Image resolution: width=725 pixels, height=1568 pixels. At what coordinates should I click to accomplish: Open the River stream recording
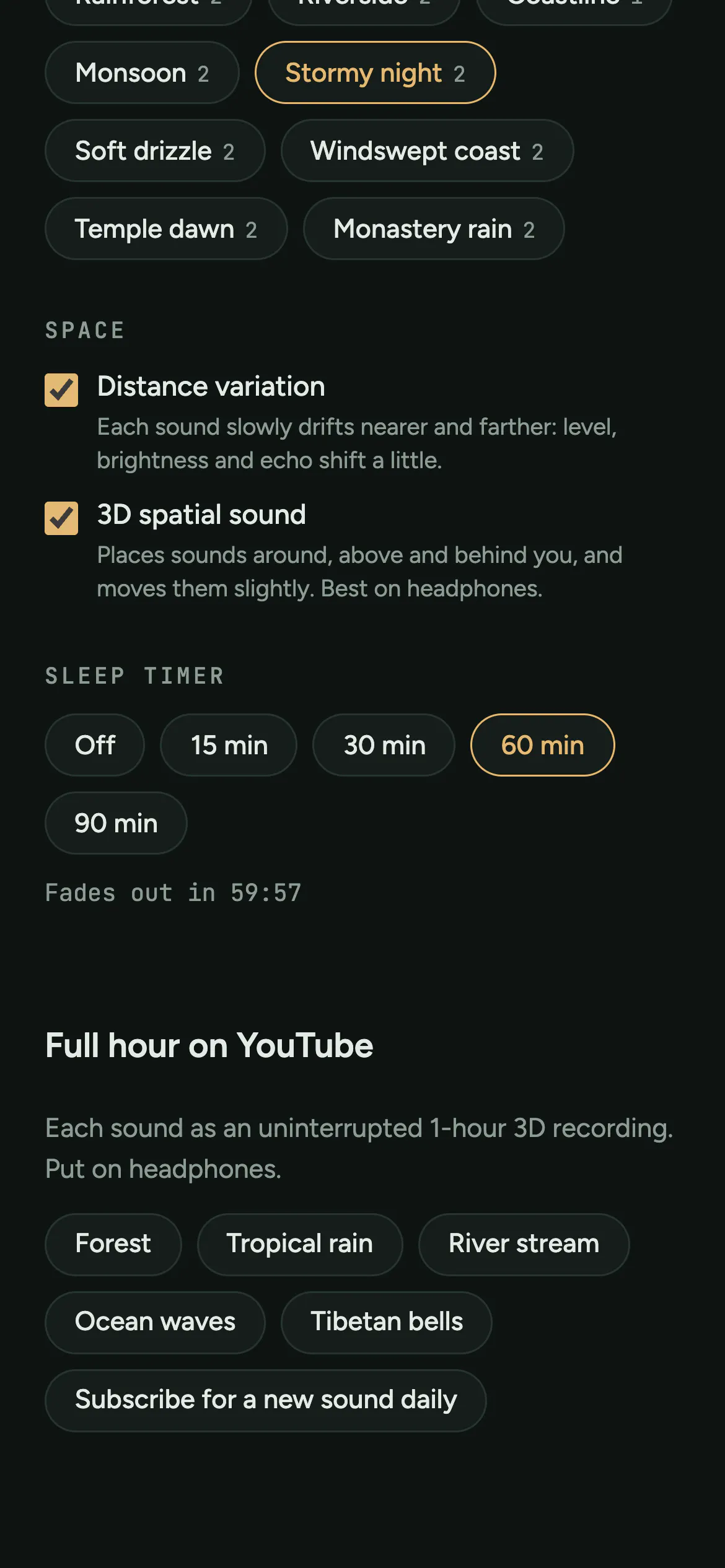click(524, 1244)
